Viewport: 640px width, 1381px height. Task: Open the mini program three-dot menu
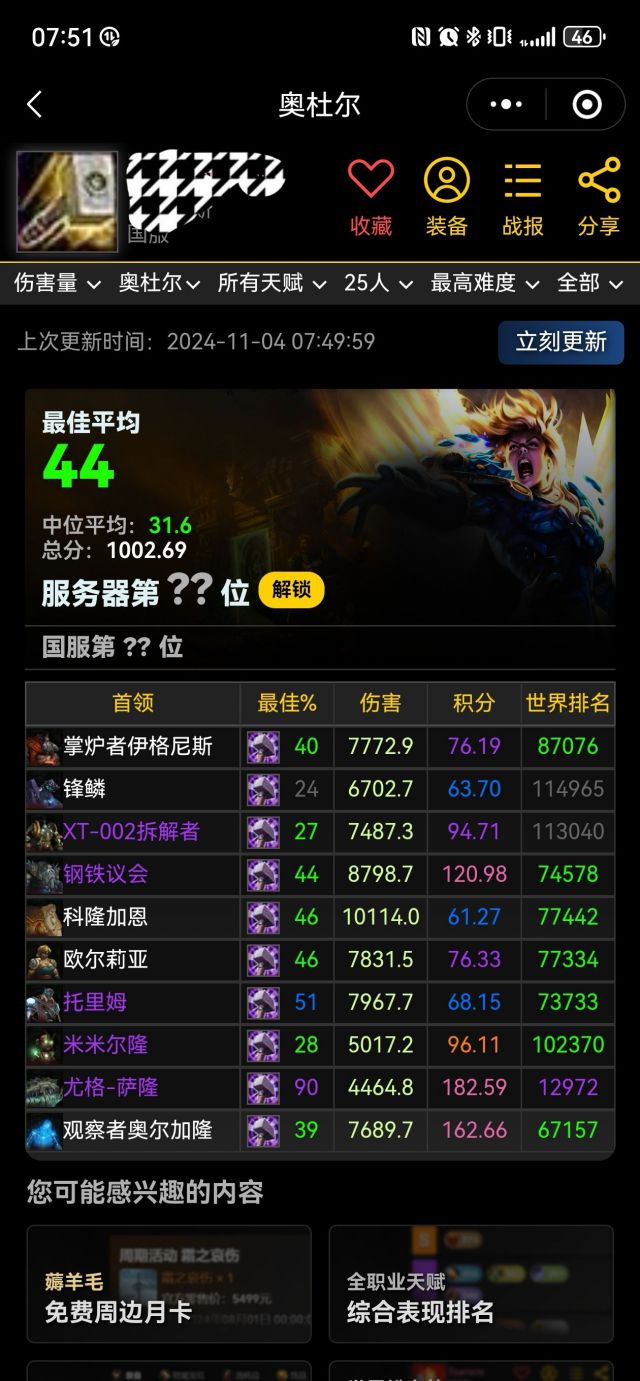tap(506, 105)
